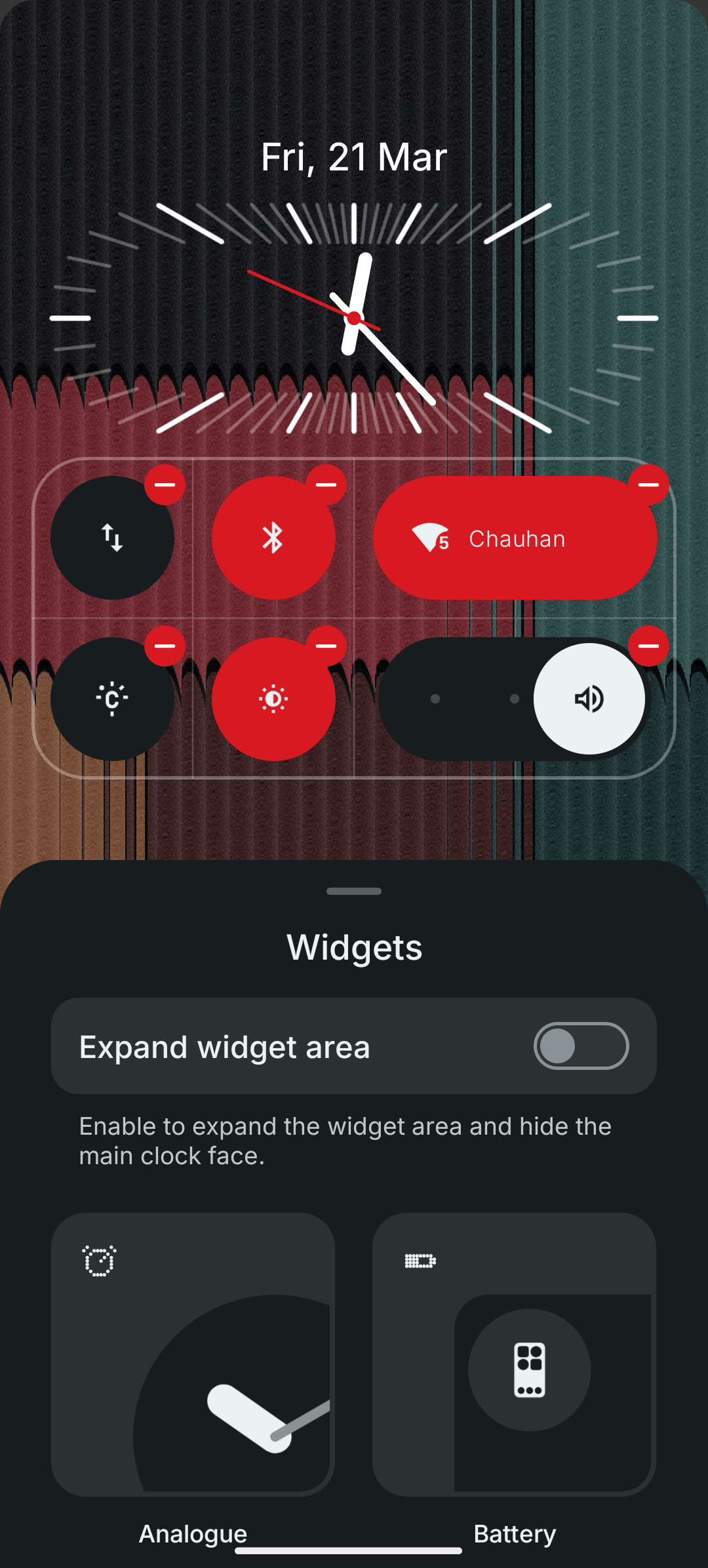The height and width of the screenshot is (1568, 708).
Task: Remove the Chauhan Wi-Fi widget
Action: click(x=648, y=485)
